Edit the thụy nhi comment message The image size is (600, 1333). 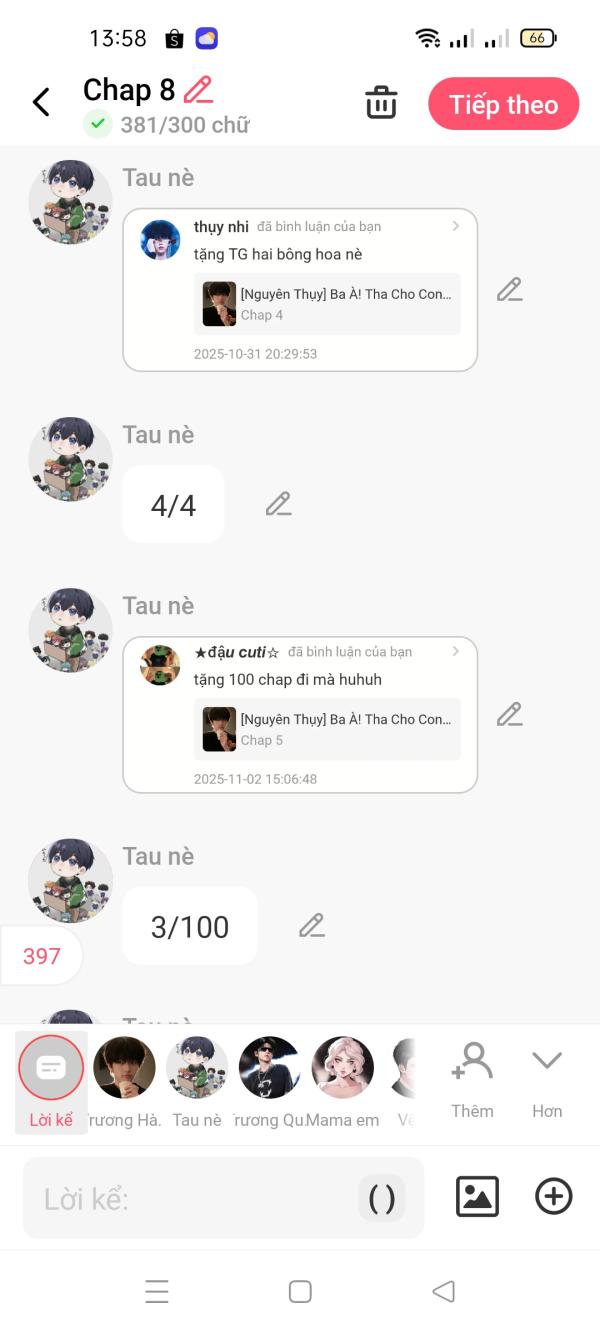[509, 290]
